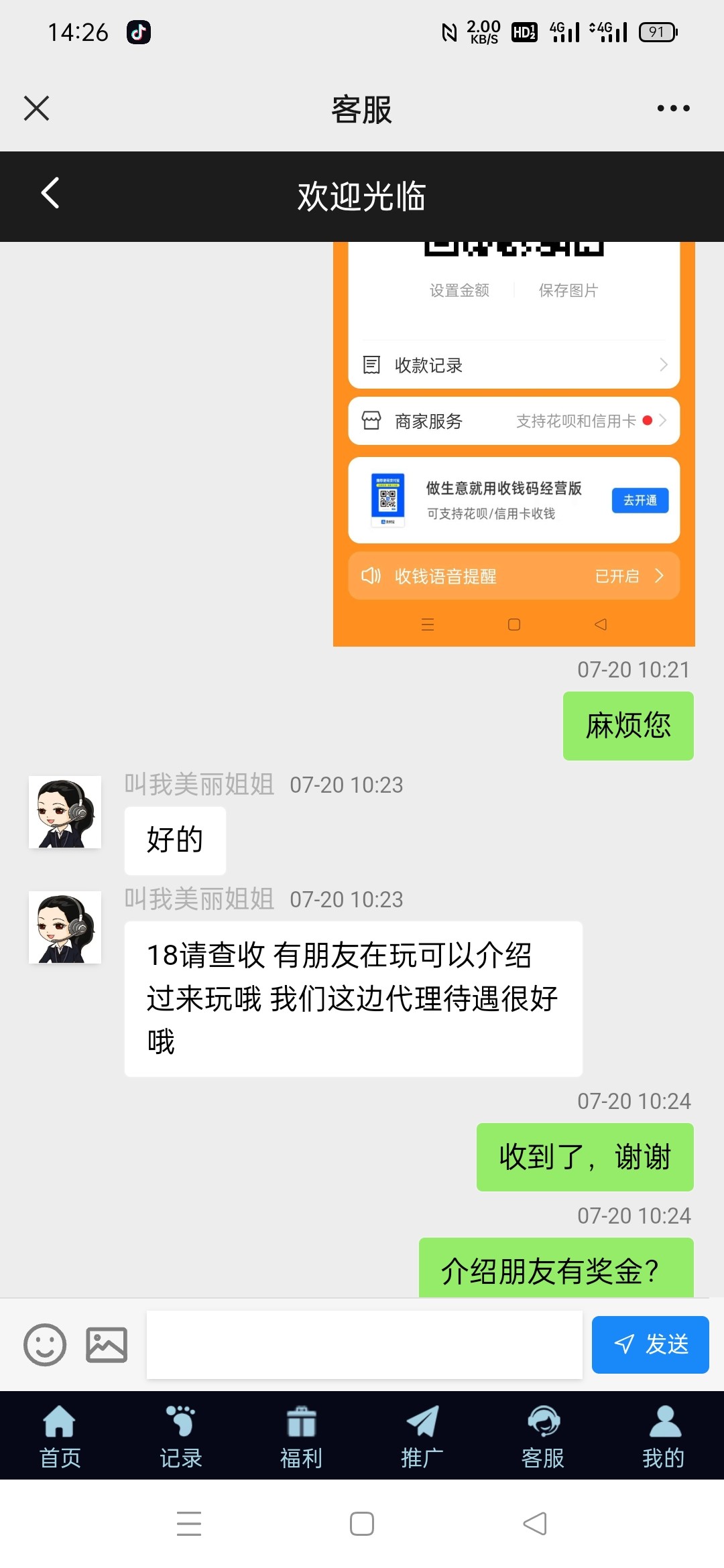724x1568 pixels.
Task: Focus the message input field
Action: [364, 1344]
